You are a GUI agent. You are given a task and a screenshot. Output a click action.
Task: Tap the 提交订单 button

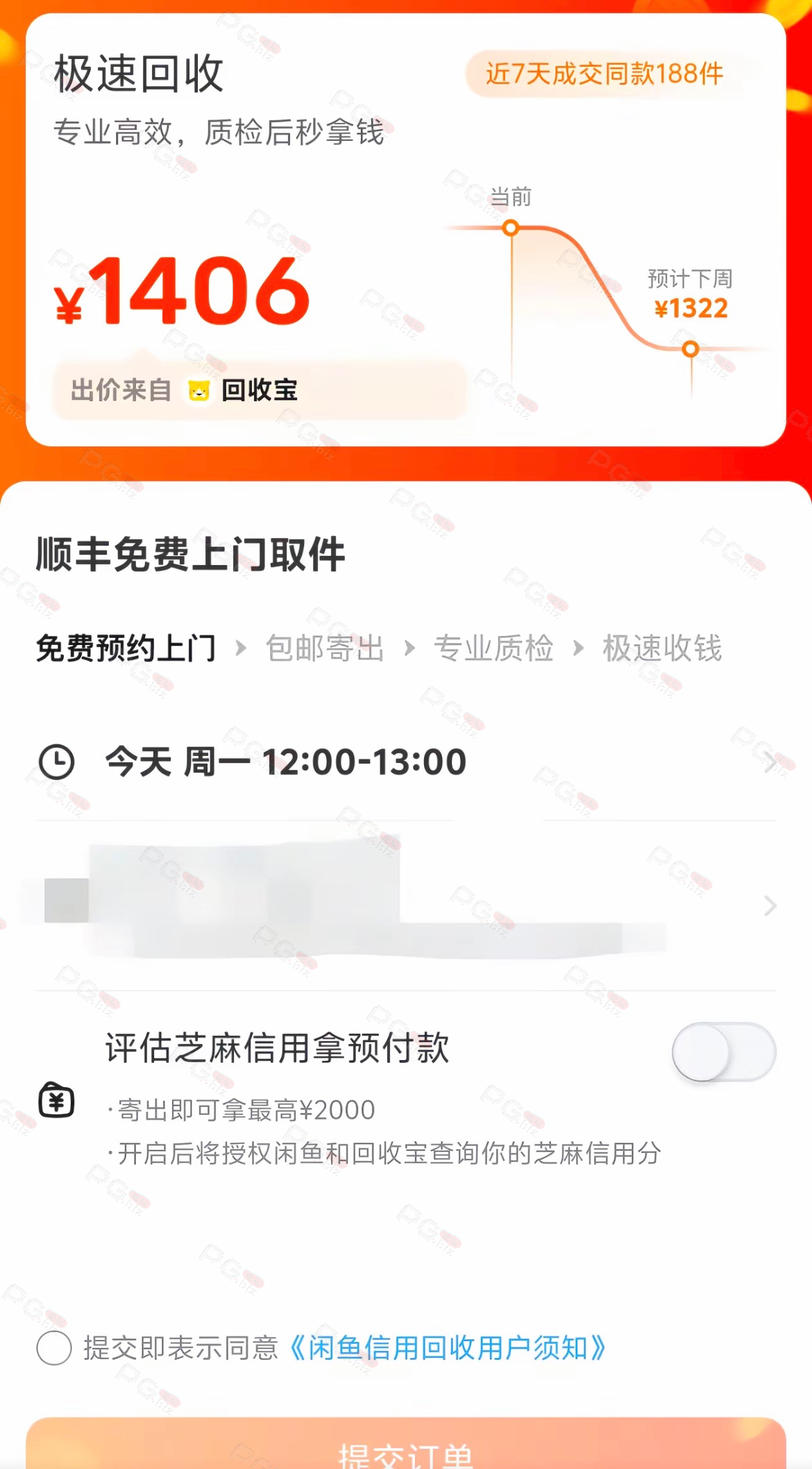pos(406,1444)
